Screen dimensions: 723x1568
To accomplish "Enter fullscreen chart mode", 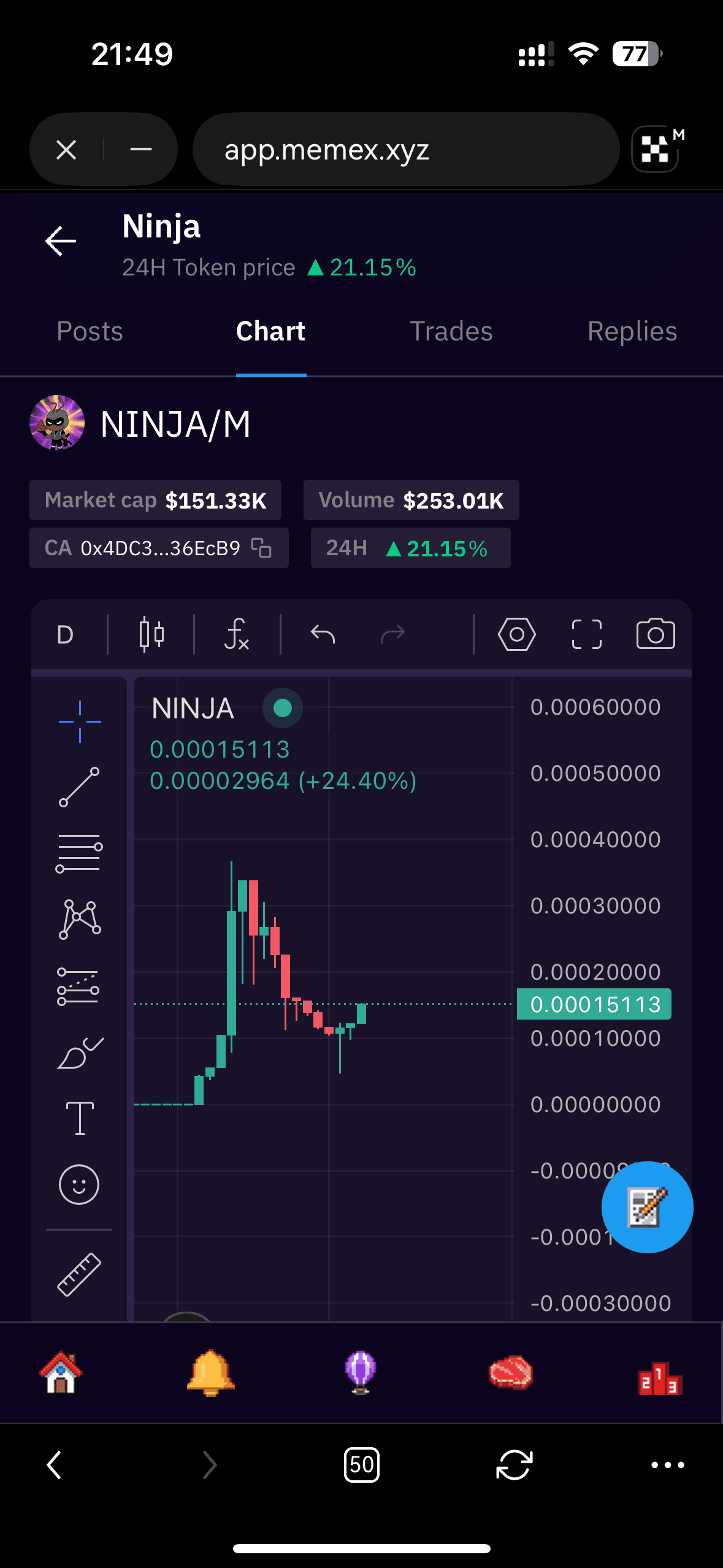I will (586, 634).
